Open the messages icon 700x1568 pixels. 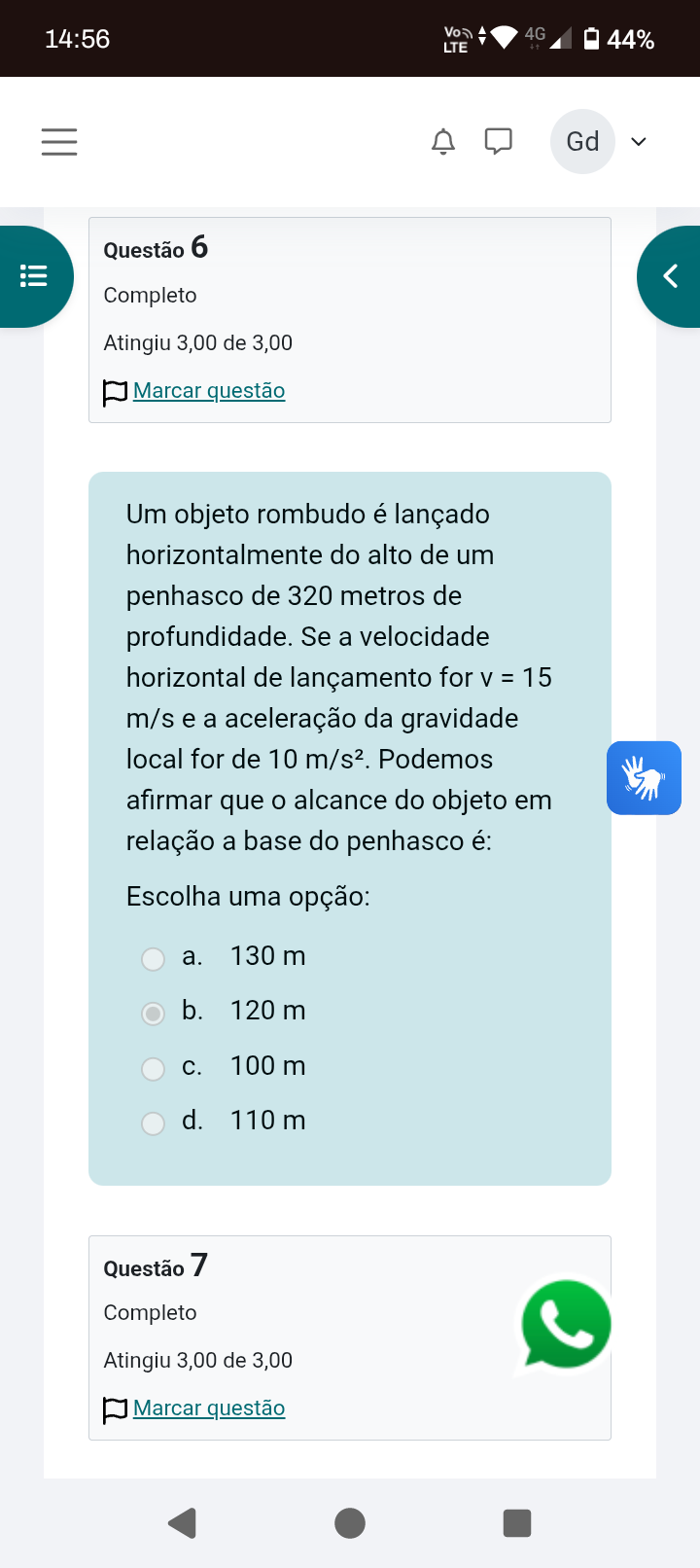[x=499, y=142]
